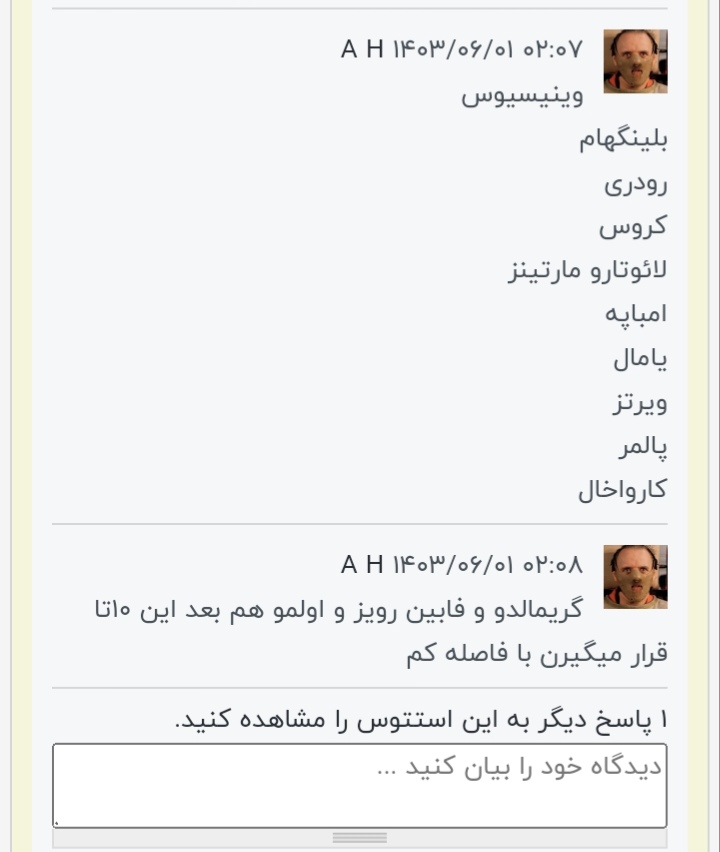Screen dimensions: 720x852
Task: View the 1 other reply to this status
Action: click(x=420, y=719)
